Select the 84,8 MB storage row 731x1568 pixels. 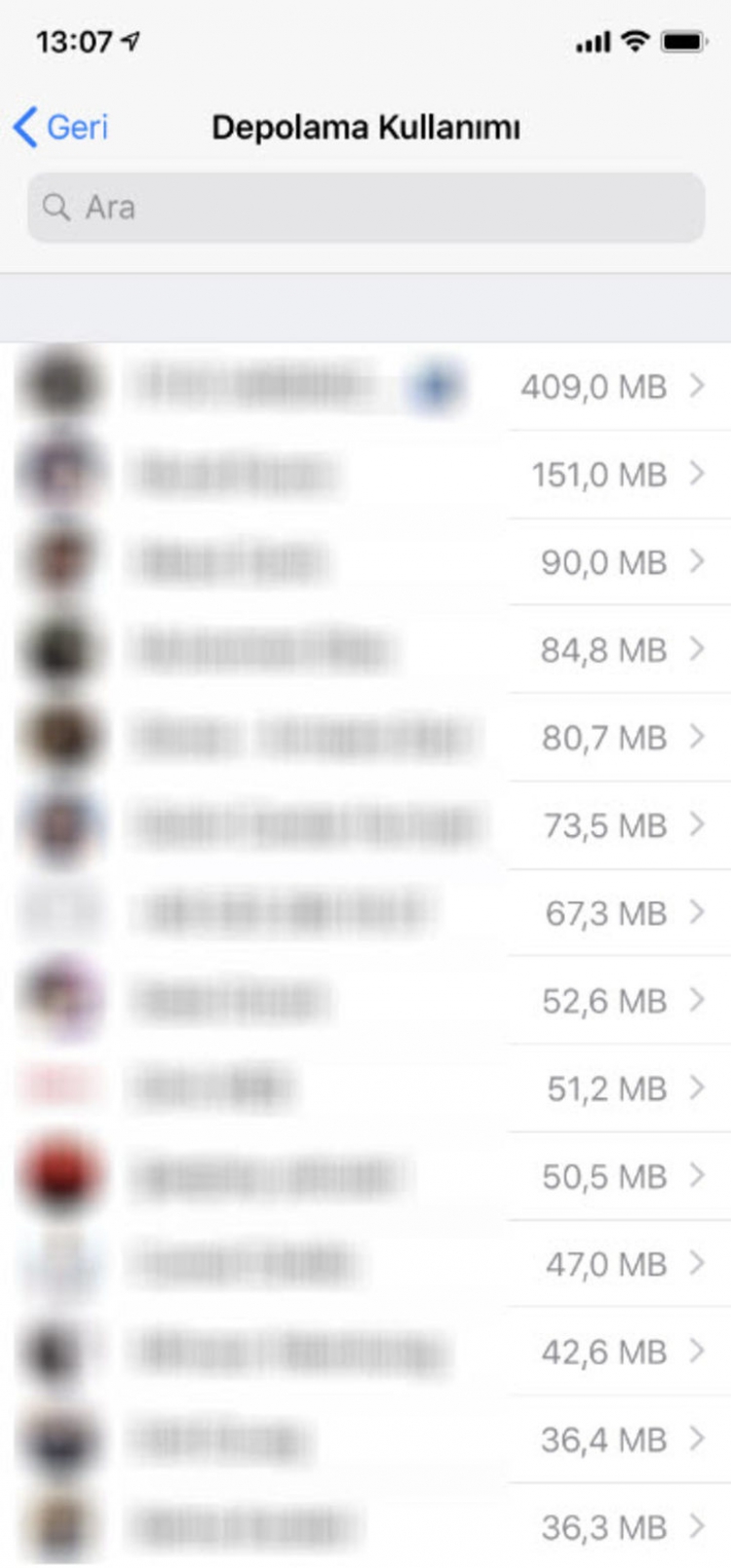coord(365,650)
